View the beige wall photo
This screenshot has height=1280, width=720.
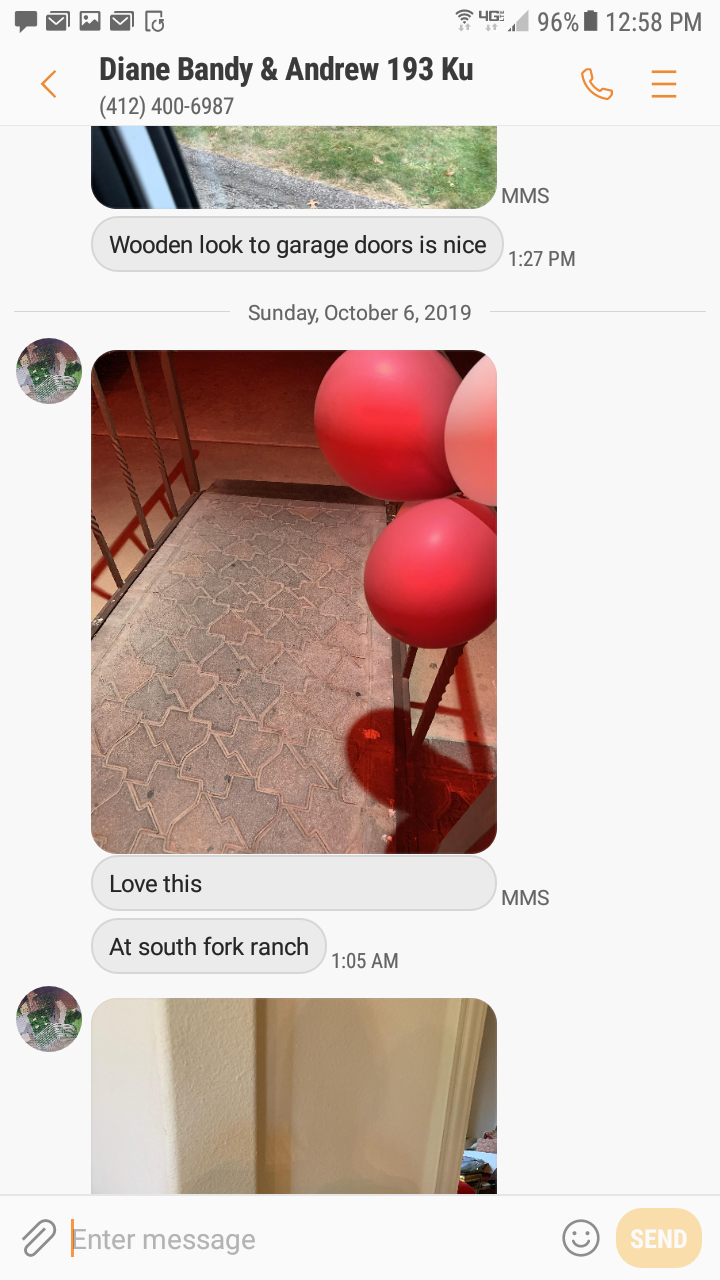[x=294, y=1095]
